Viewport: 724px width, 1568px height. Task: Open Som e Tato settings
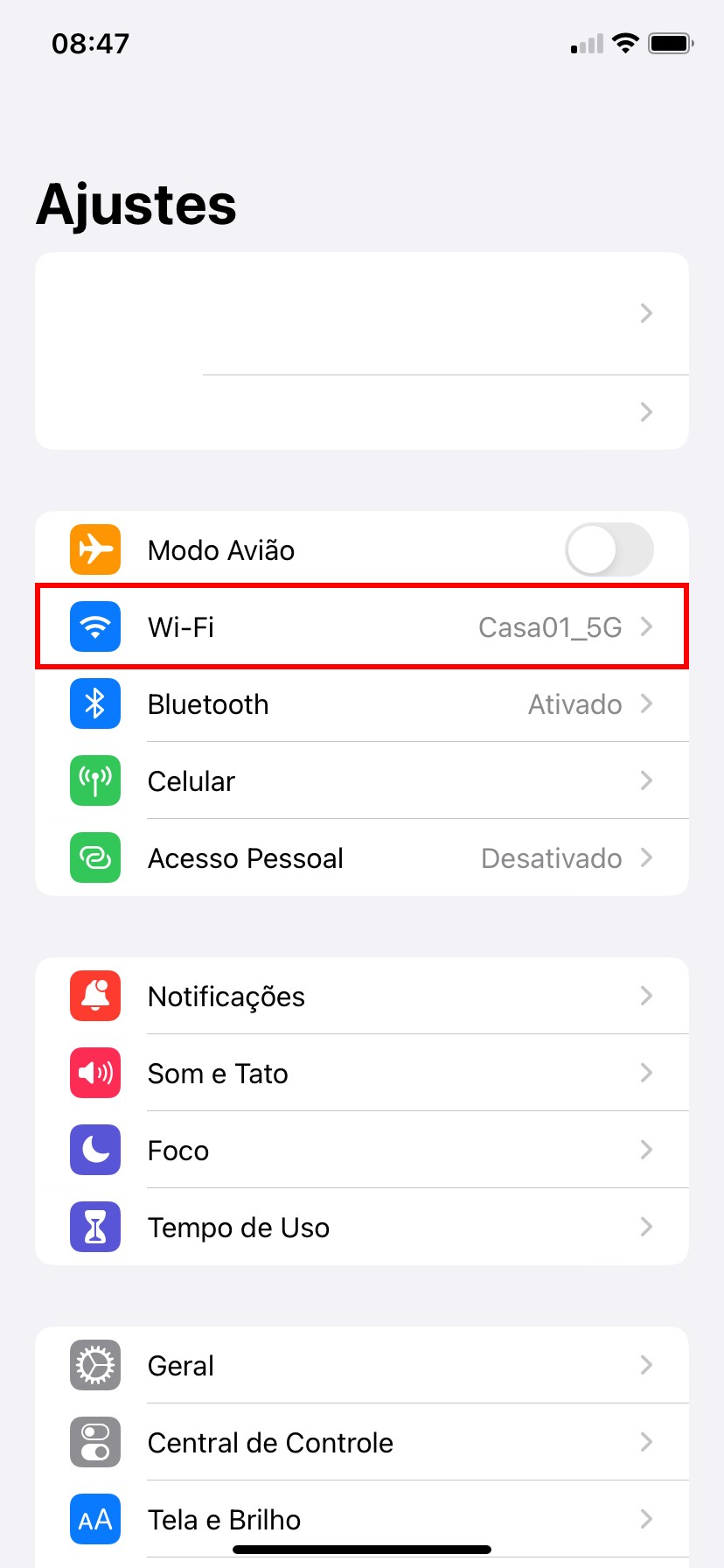362,1073
